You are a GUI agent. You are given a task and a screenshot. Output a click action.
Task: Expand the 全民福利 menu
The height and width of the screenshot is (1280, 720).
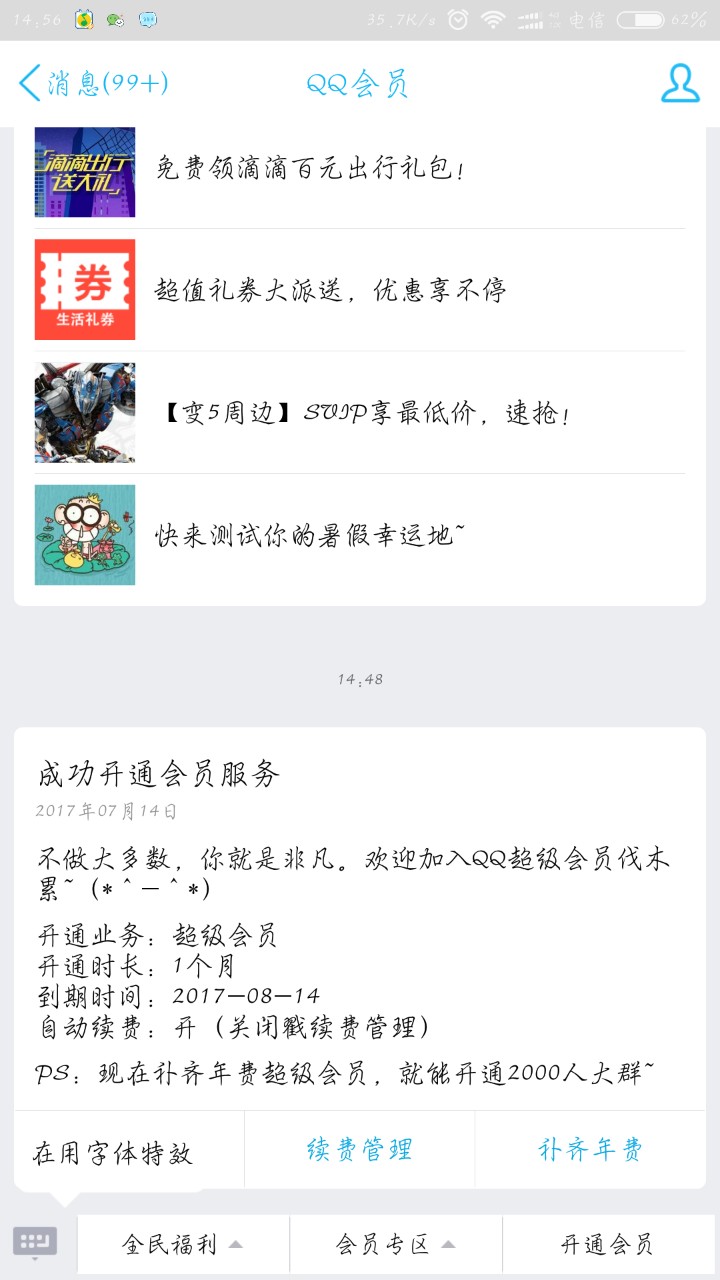pyautogui.click(x=182, y=1245)
